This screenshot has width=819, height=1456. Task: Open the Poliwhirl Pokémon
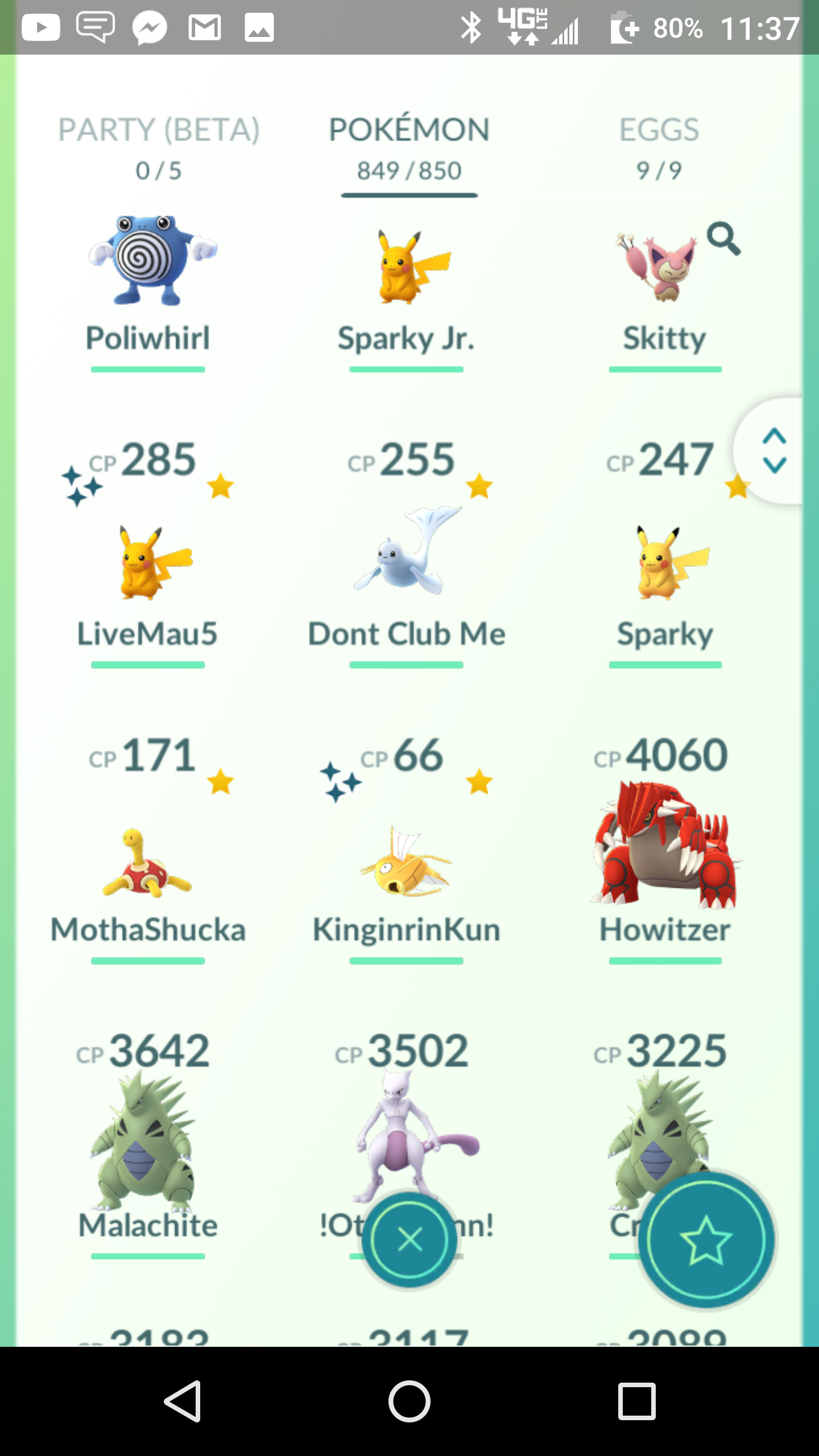(x=149, y=293)
